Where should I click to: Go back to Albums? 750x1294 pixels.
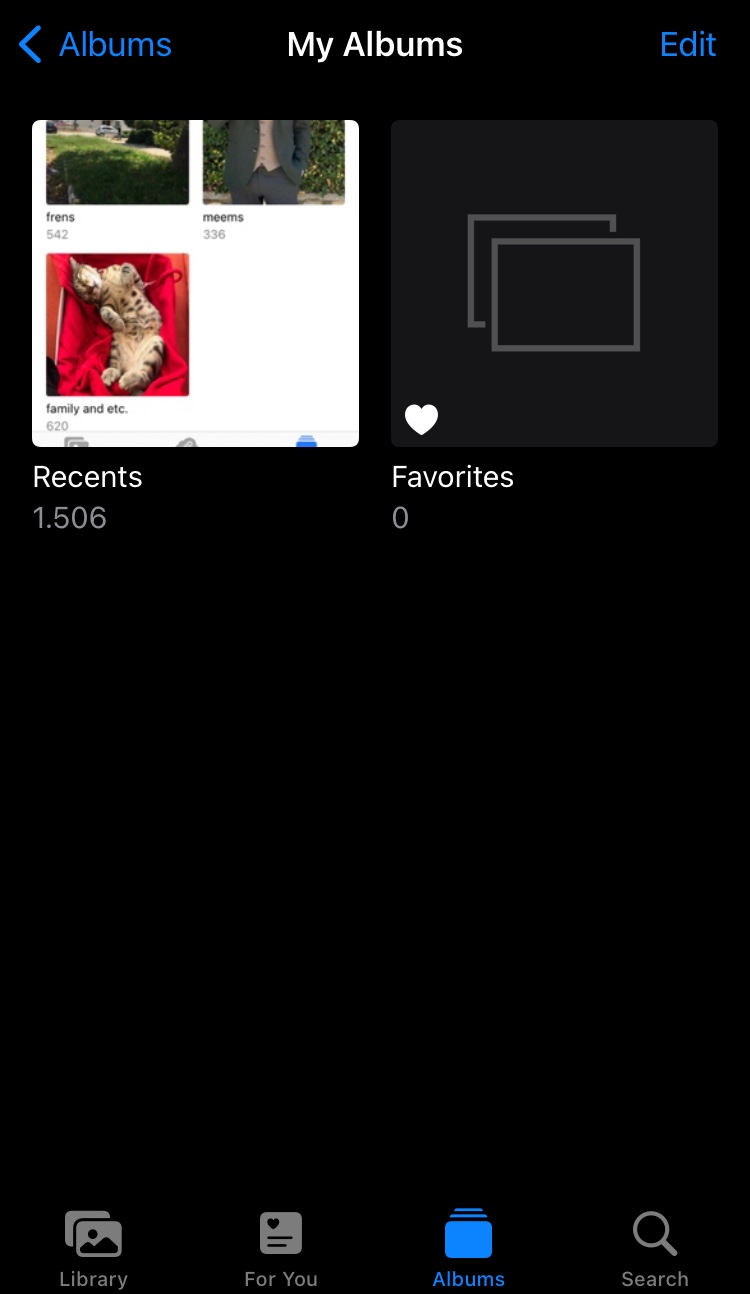(95, 45)
